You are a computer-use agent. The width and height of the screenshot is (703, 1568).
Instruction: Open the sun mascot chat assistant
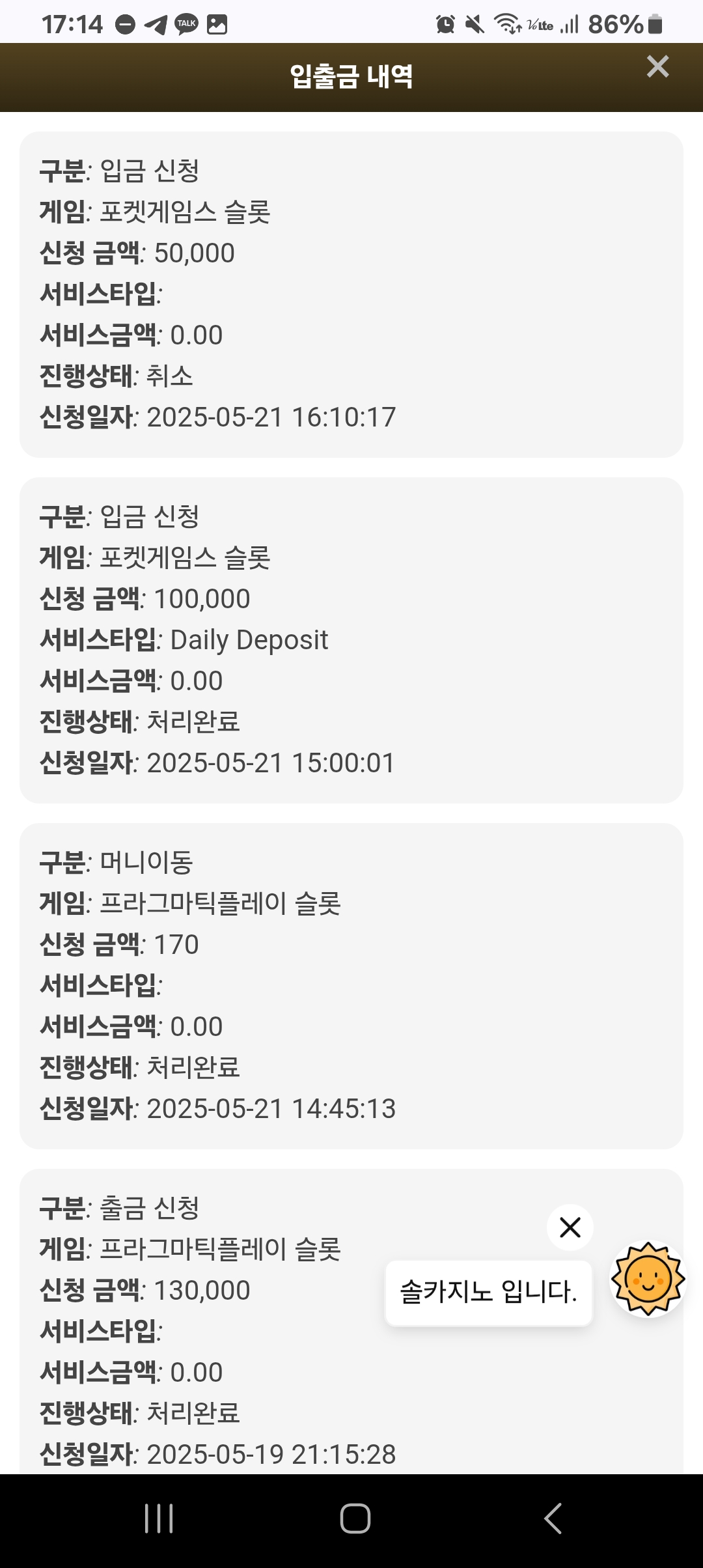648,1280
